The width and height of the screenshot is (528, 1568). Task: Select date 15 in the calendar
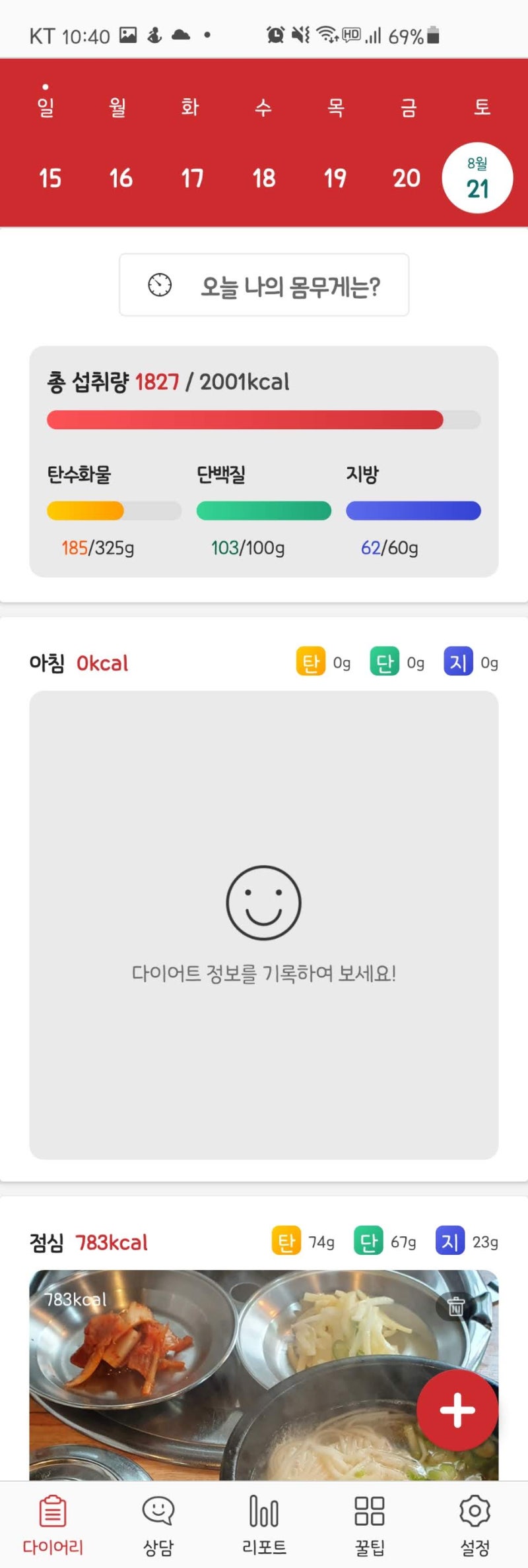(49, 178)
